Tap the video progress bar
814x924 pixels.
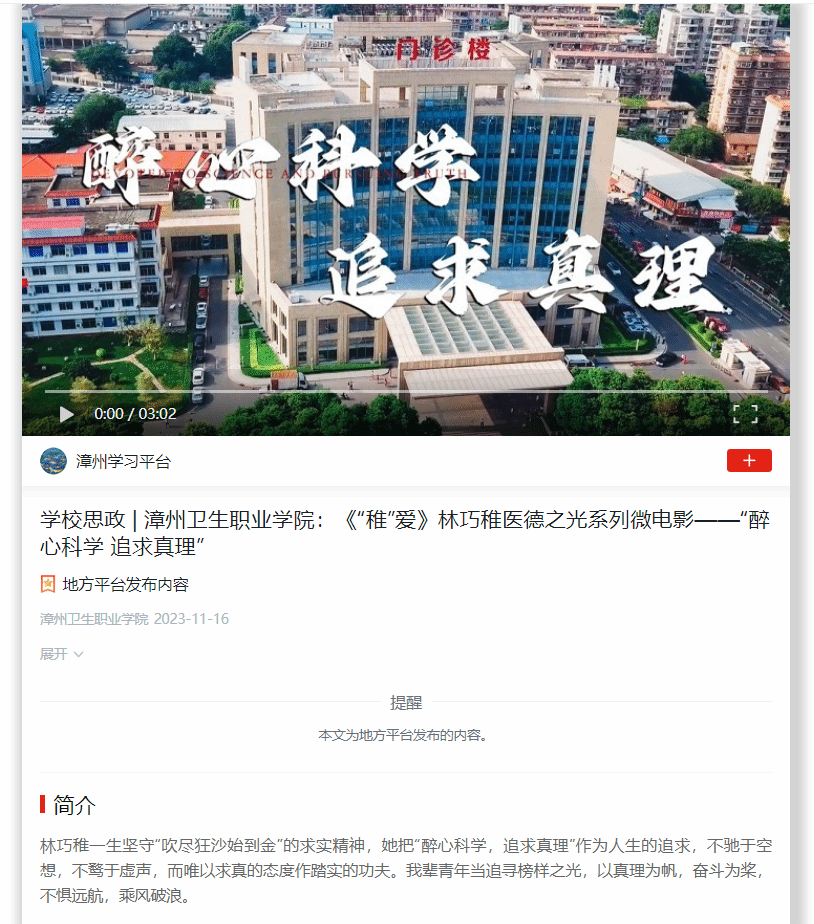click(400, 392)
